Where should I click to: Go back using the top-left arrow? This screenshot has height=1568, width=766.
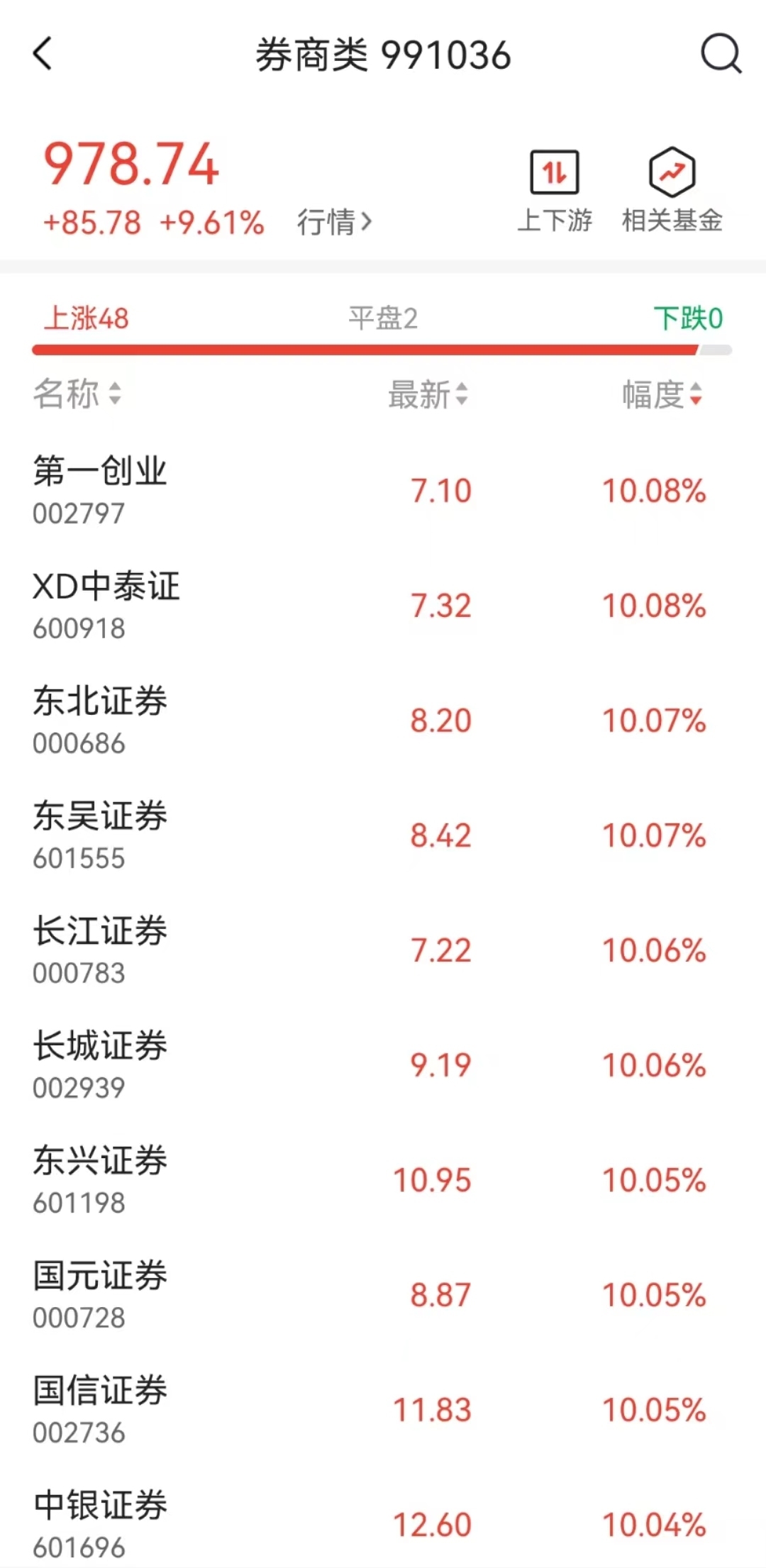click(x=43, y=54)
